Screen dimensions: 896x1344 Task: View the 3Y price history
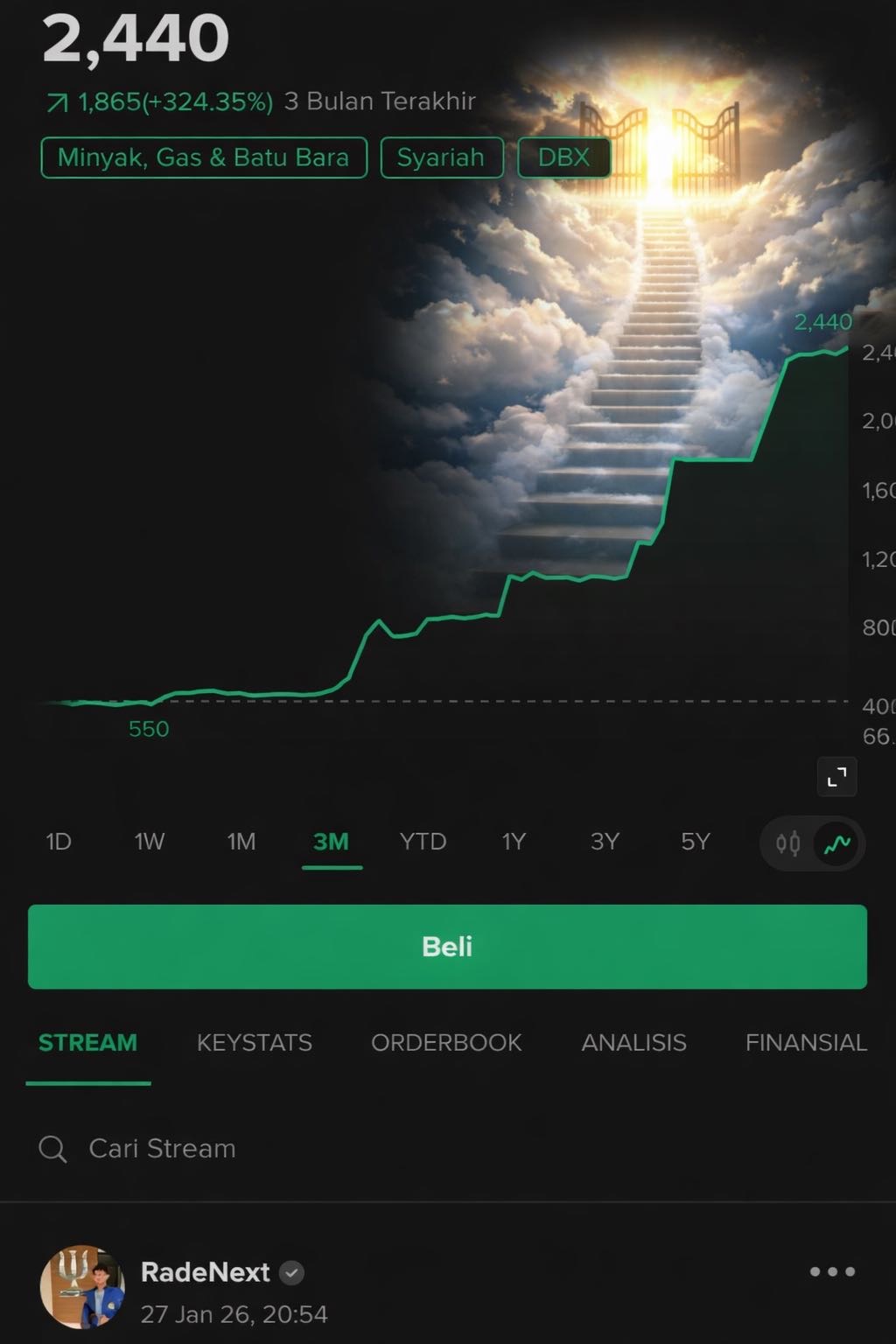[x=605, y=842]
